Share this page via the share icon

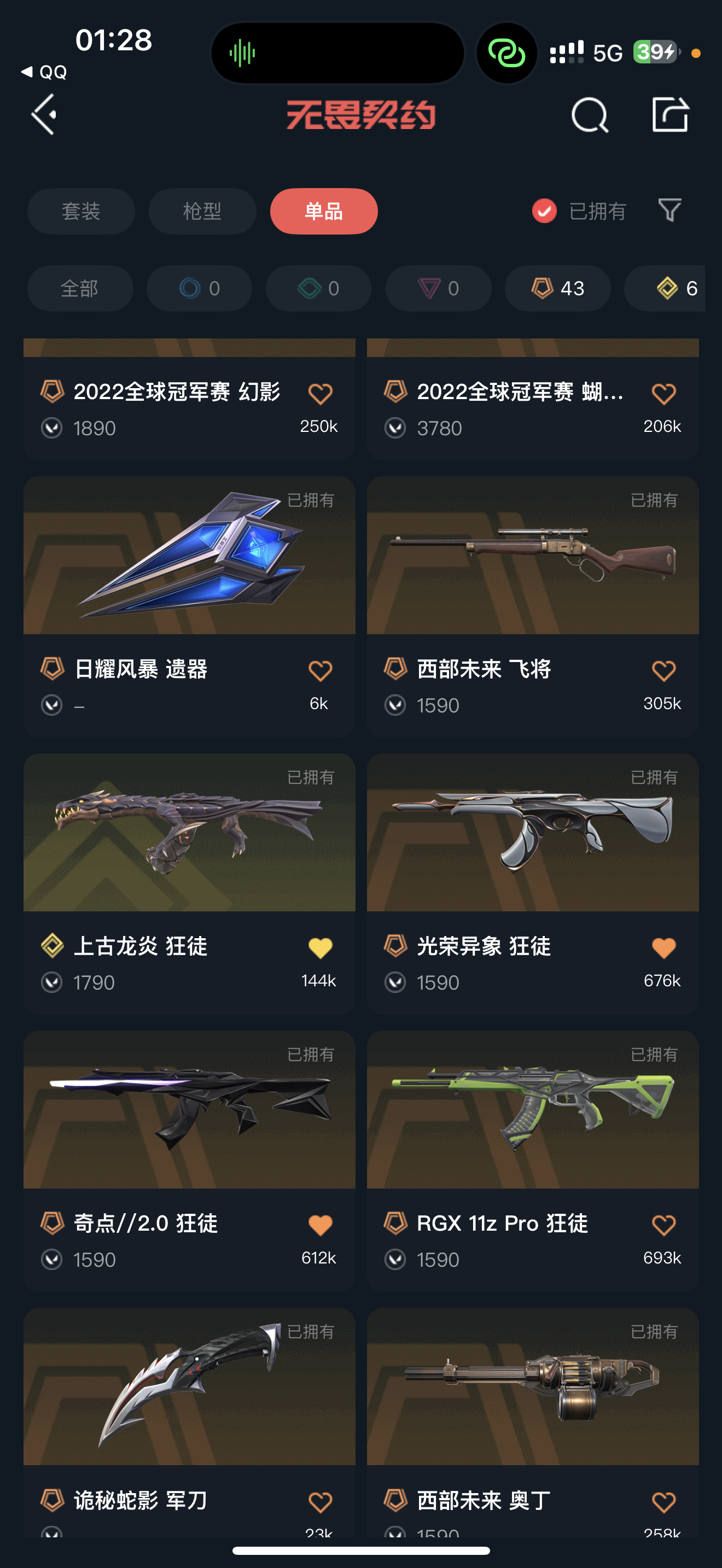669,114
